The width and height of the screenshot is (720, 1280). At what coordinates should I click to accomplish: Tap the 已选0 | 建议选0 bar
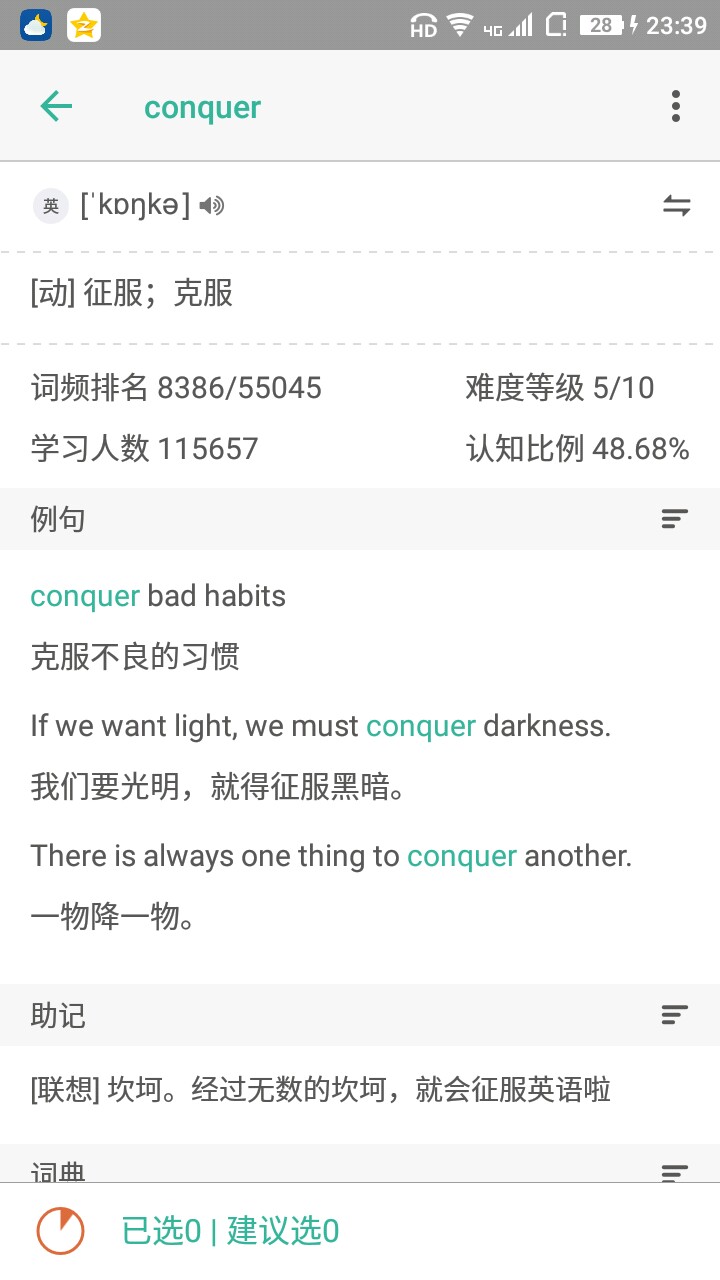tap(230, 1231)
